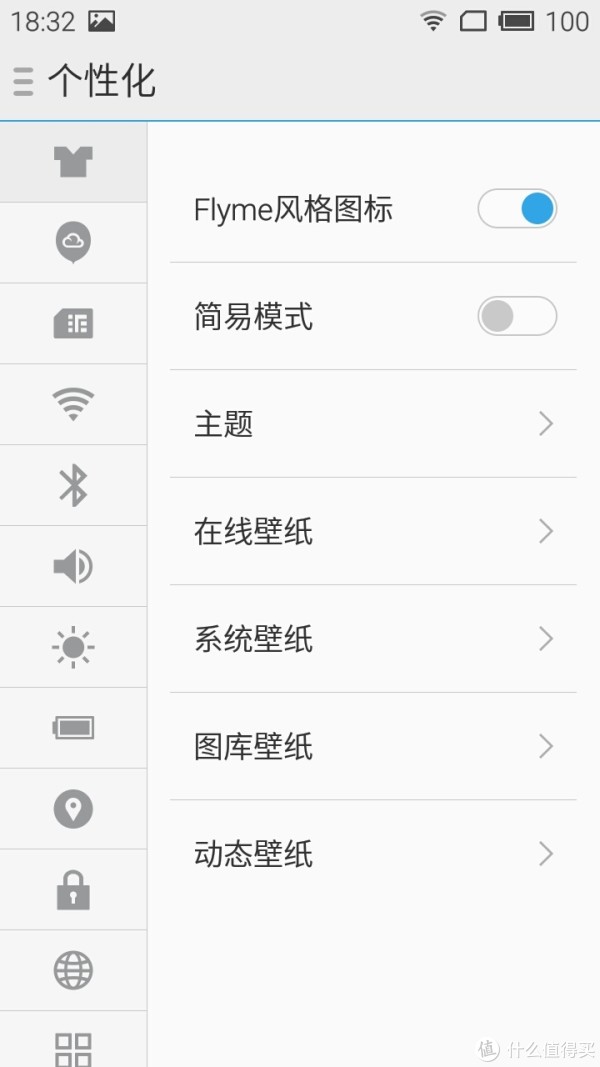Select the cloud account sidebar icon
The image size is (600, 1067).
coord(73,243)
